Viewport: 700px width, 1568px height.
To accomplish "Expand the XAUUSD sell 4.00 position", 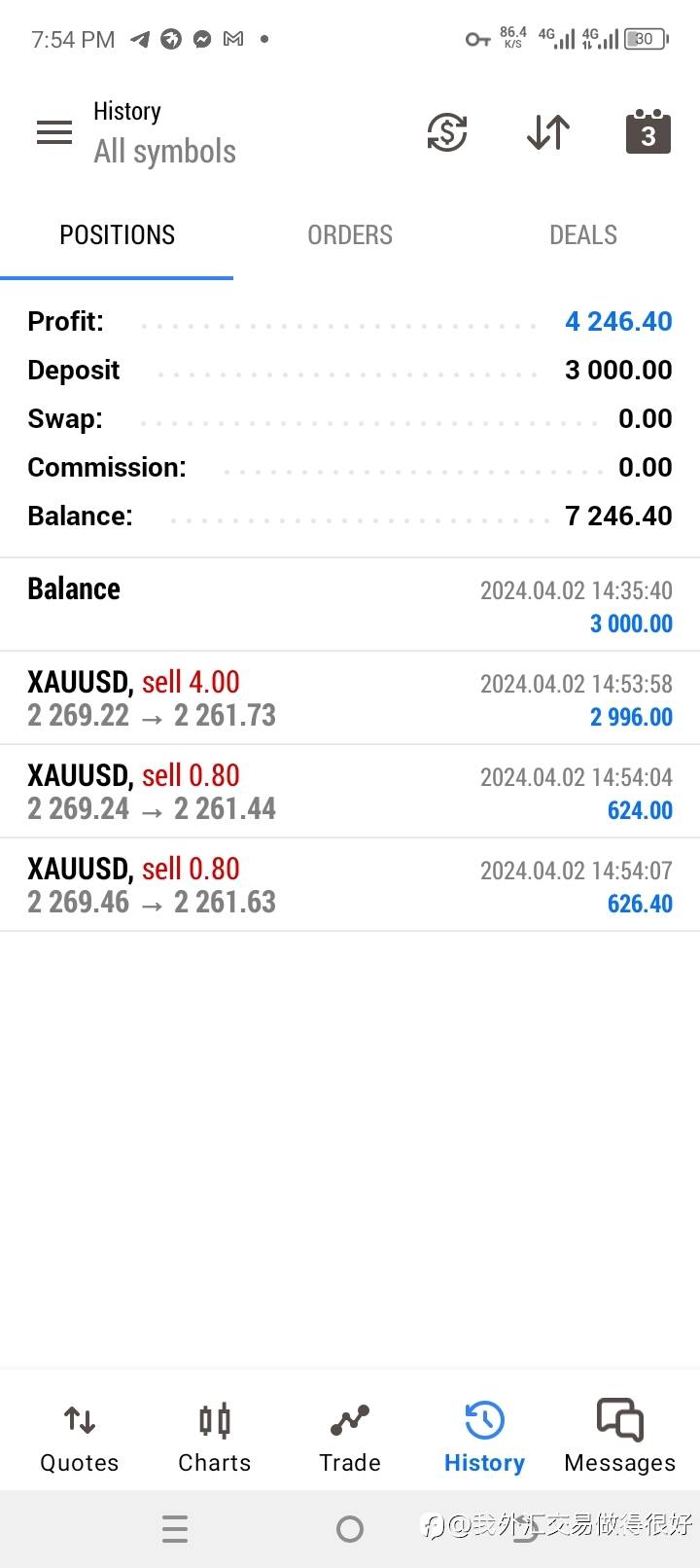I will 350,698.
